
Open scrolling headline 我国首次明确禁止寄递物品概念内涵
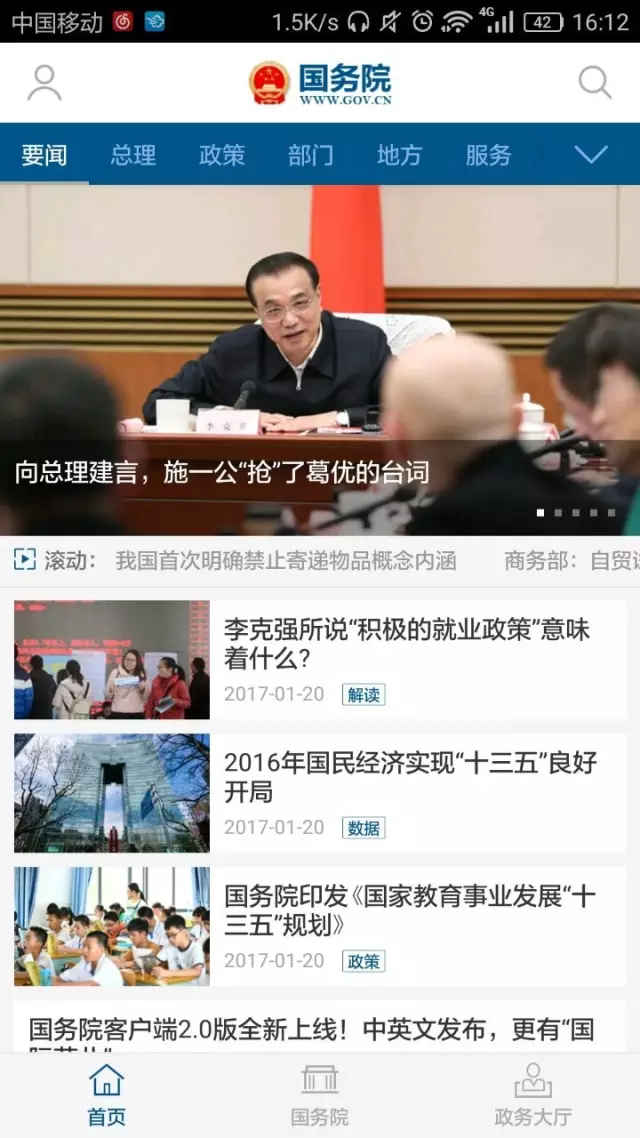[286, 561]
